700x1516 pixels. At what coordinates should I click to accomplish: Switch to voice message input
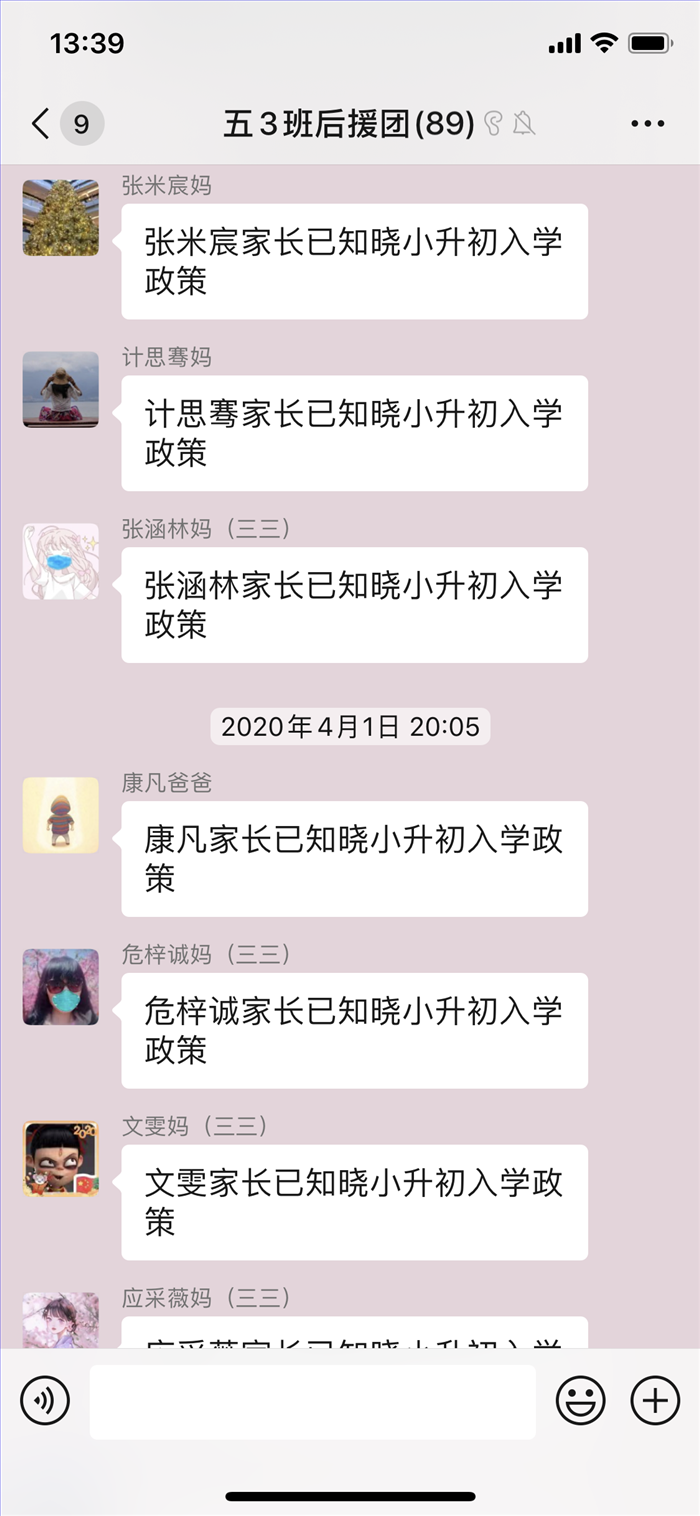[x=45, y=1400]
